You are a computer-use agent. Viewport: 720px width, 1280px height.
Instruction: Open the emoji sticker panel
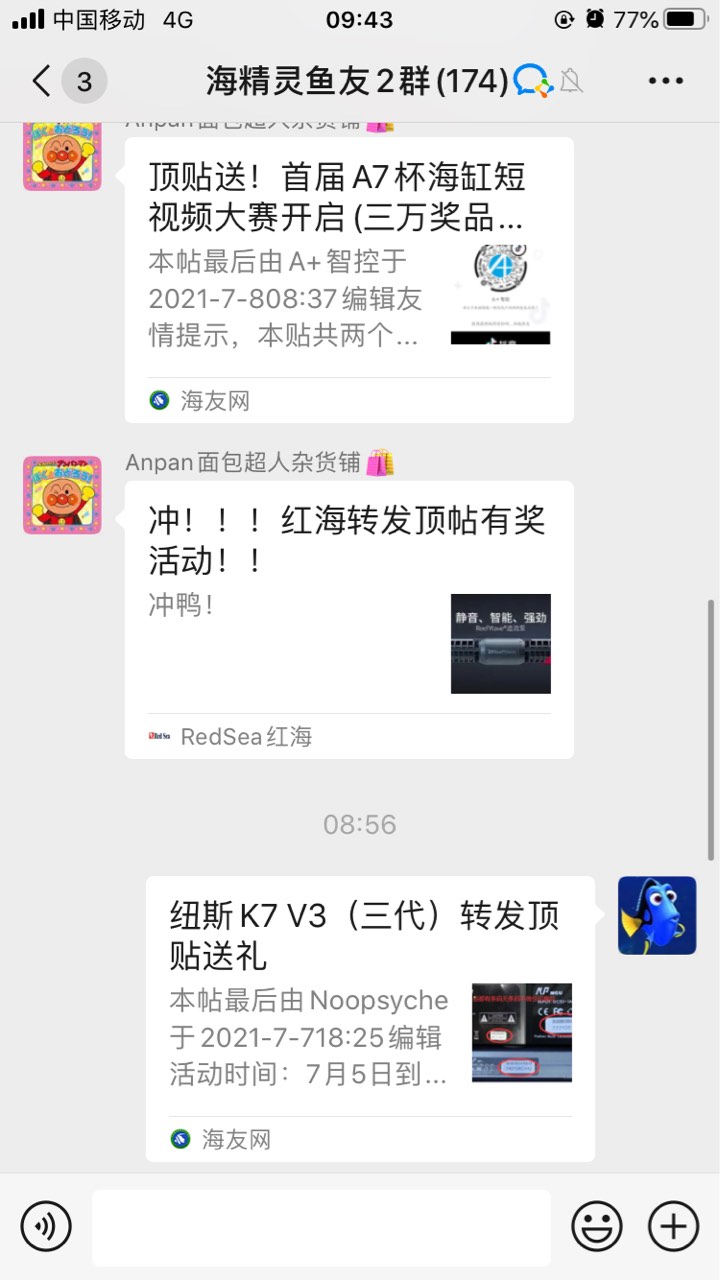tap(597, 1225)
